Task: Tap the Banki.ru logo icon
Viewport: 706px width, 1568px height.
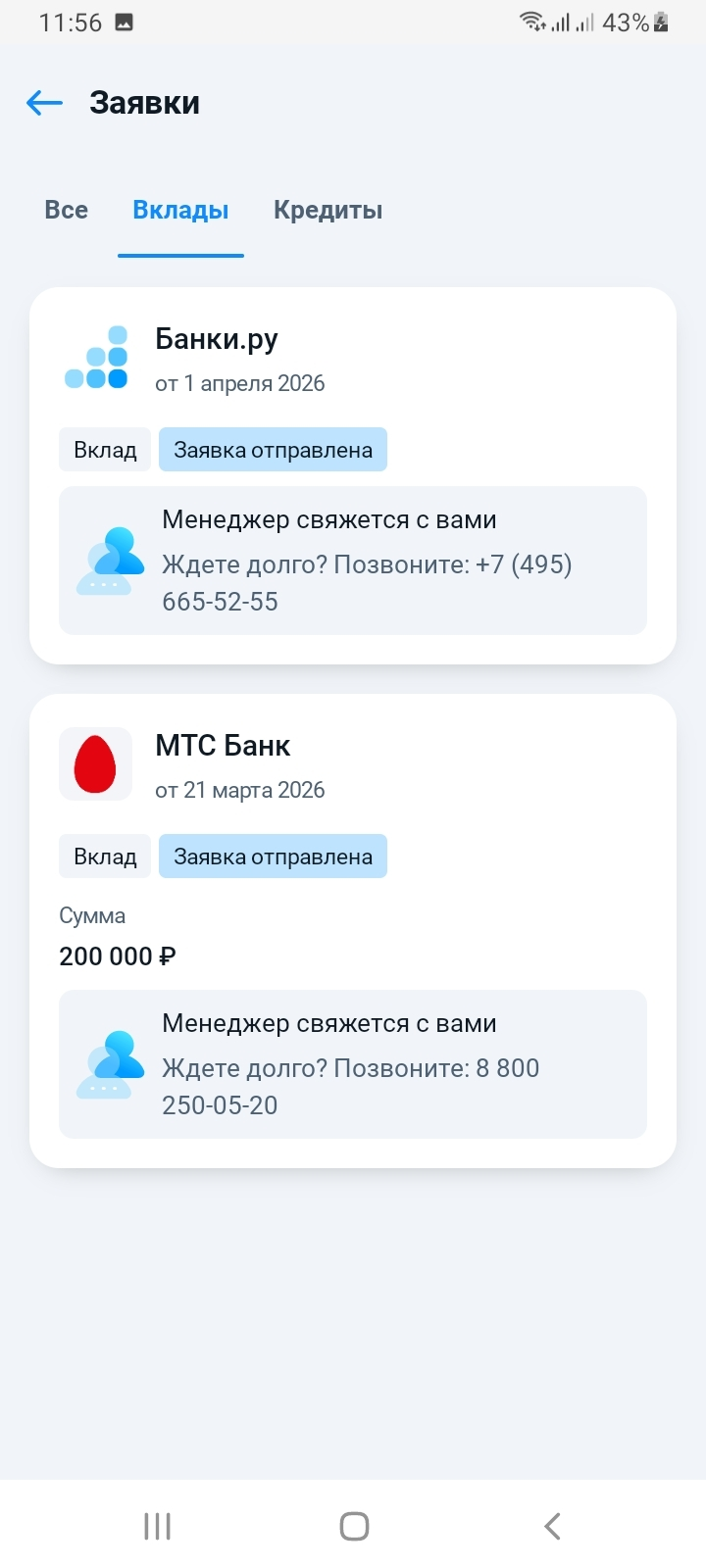Action: point(95,356)
